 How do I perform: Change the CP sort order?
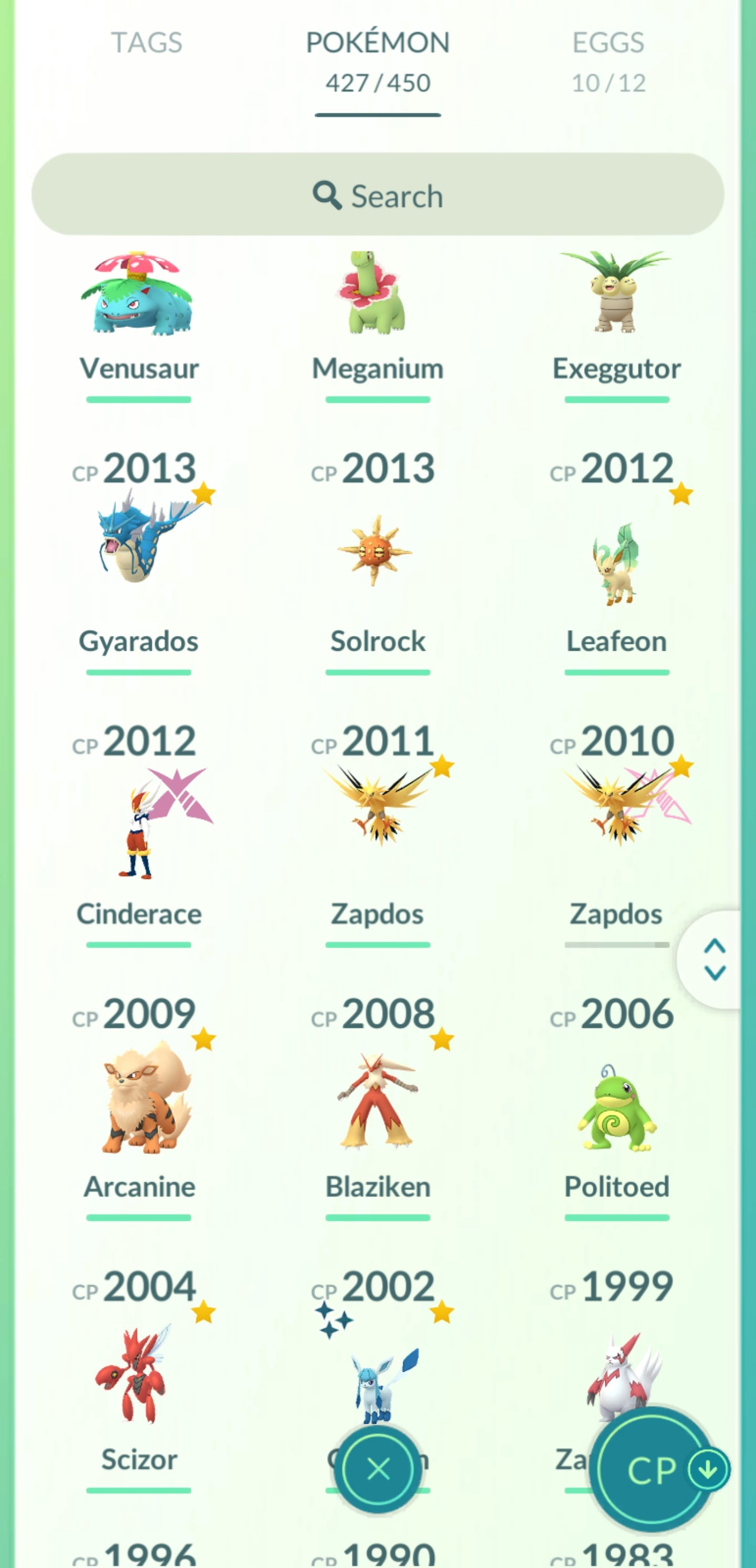pos(653,1469)
